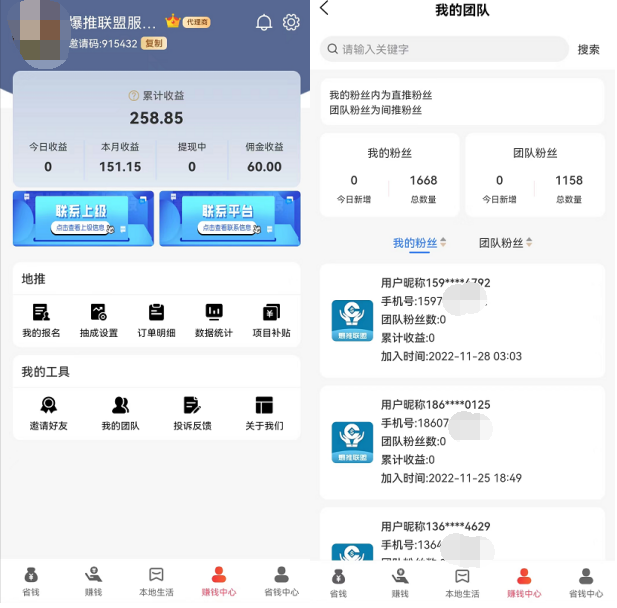Open 抽成设置
This screenshot has width=617, height=608.
click(99, 319)
